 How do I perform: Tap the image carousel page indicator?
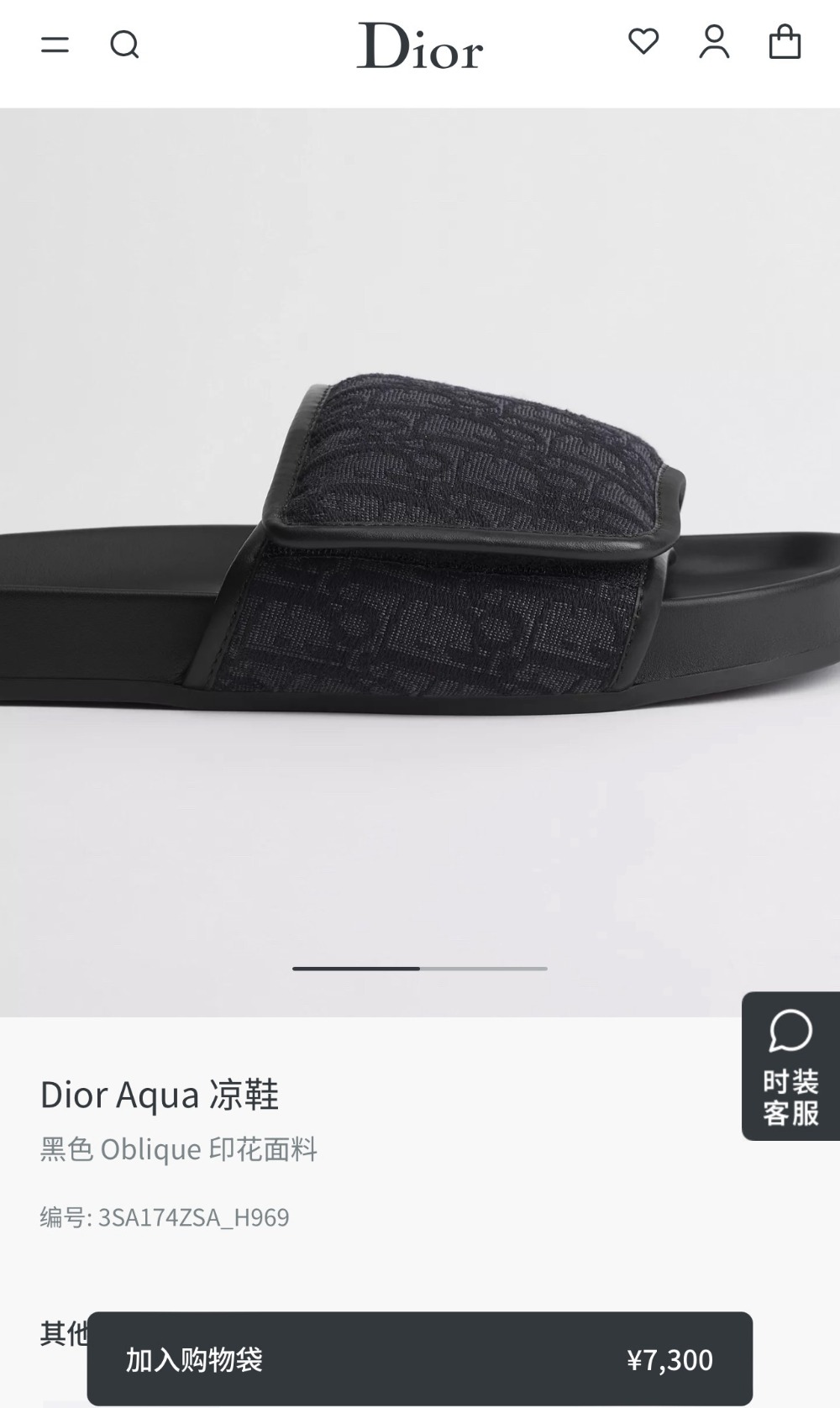[420, 969]
